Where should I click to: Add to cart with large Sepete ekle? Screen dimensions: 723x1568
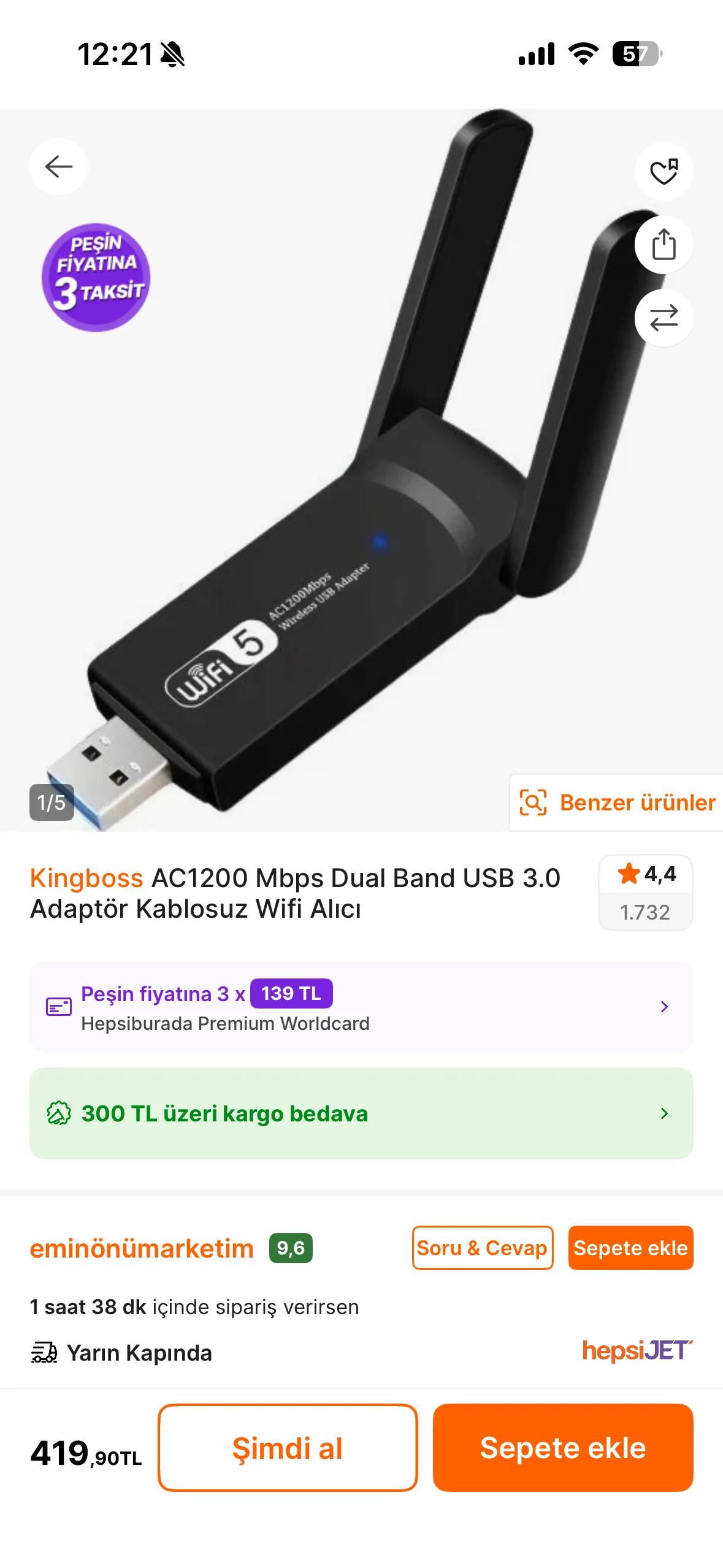[x=562, y=1448]
